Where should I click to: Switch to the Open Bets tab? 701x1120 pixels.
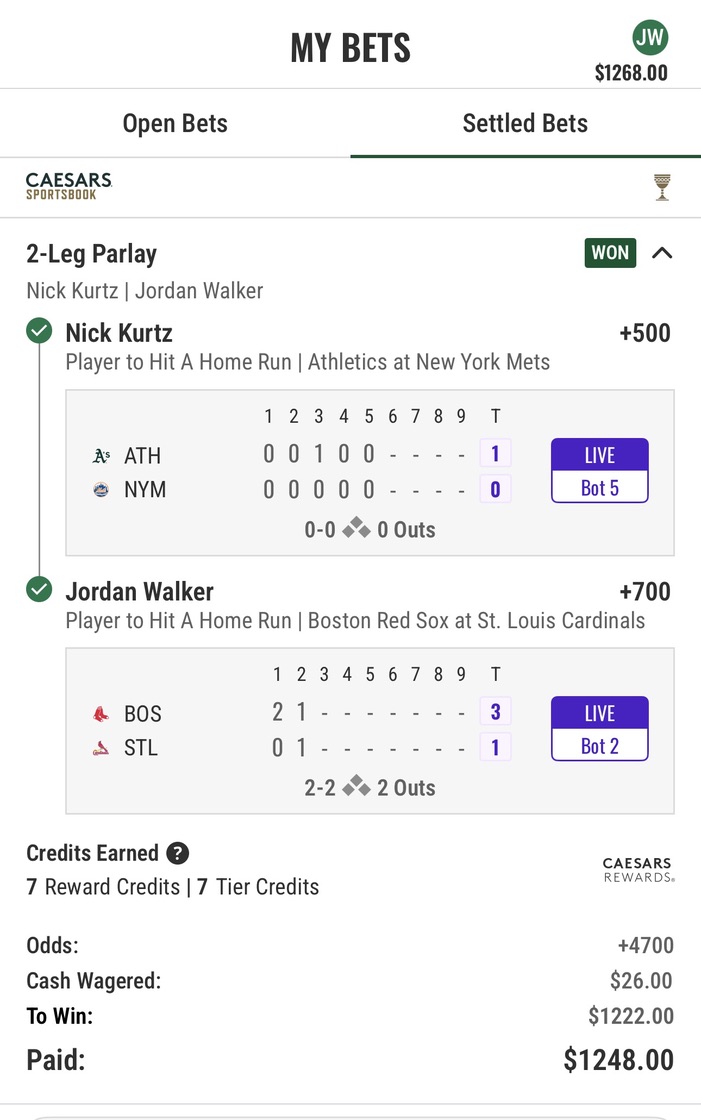coord(175,123)
